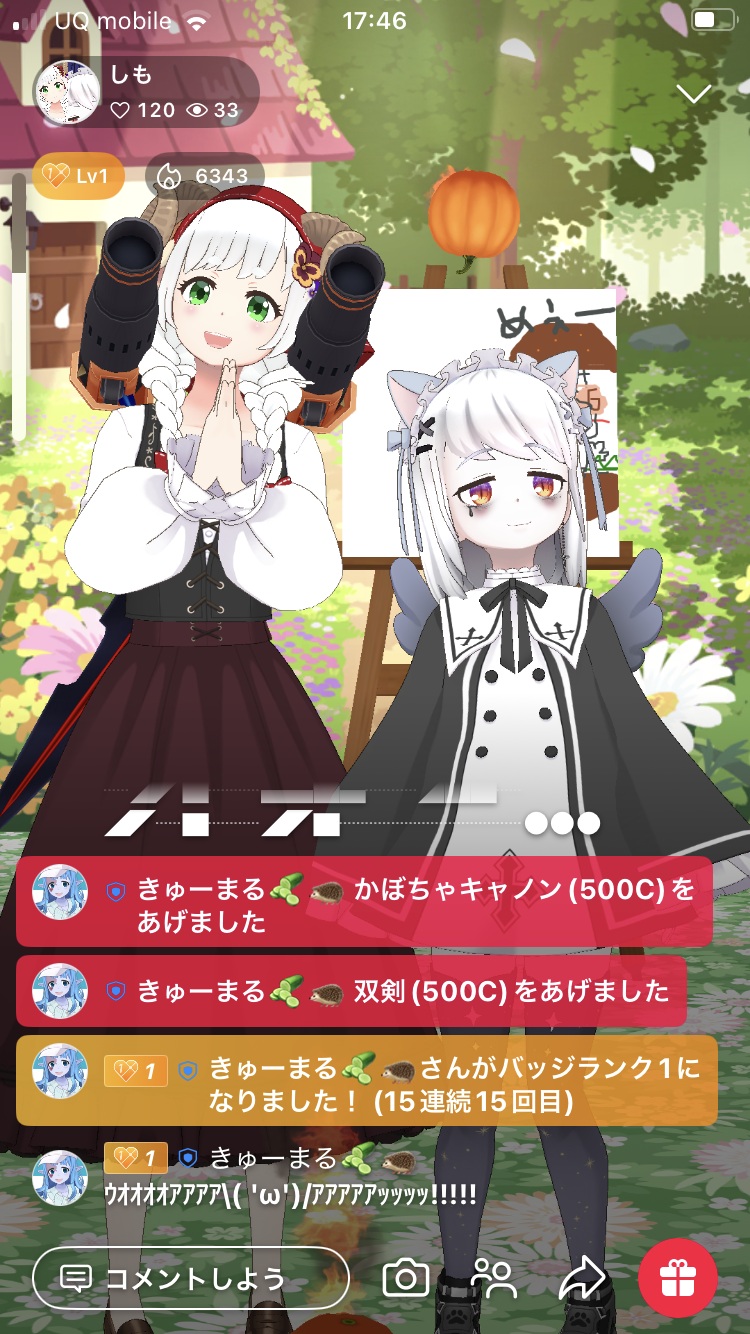Share this live stream
Screen dimensions: 750x1334
point(582,1278)
